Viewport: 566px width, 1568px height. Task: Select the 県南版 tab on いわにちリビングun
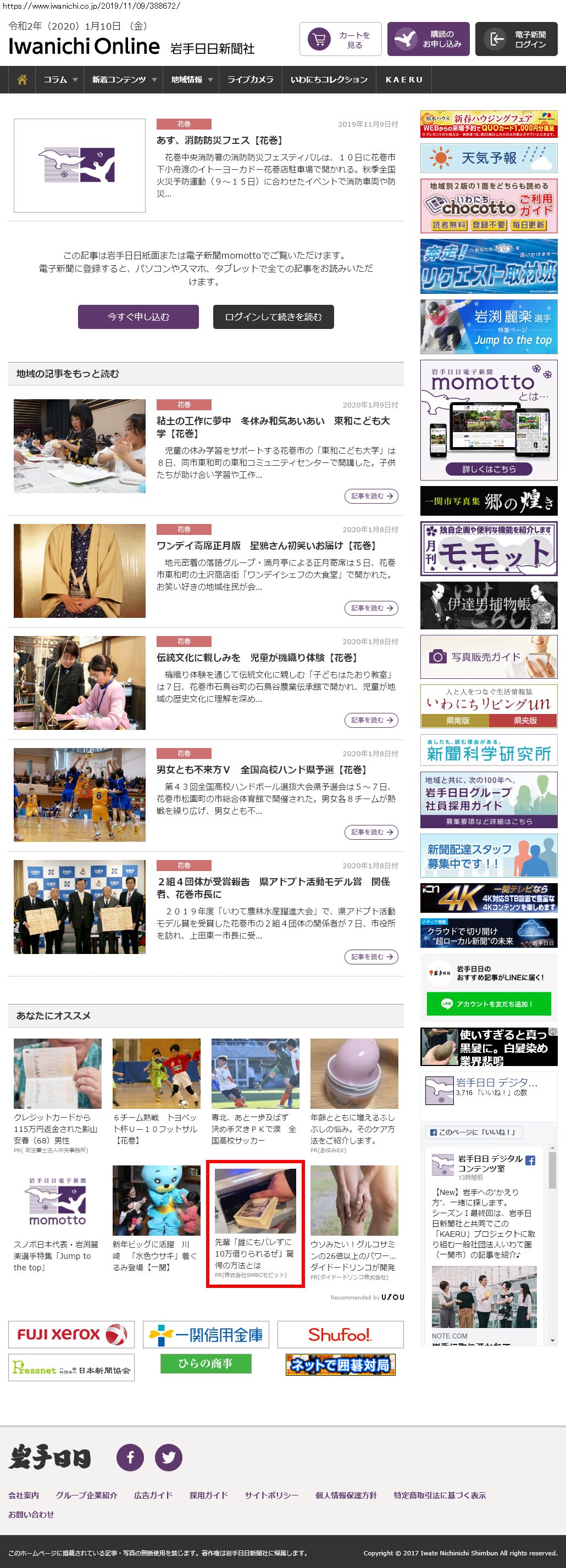tap(454, 721)
